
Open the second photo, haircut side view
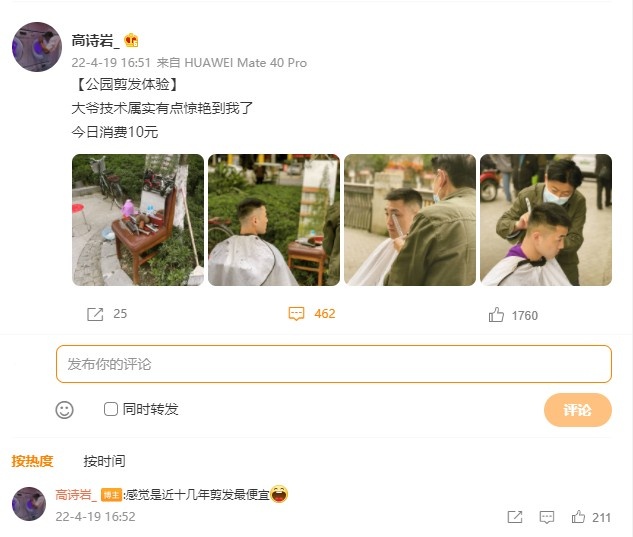point(274,220)
